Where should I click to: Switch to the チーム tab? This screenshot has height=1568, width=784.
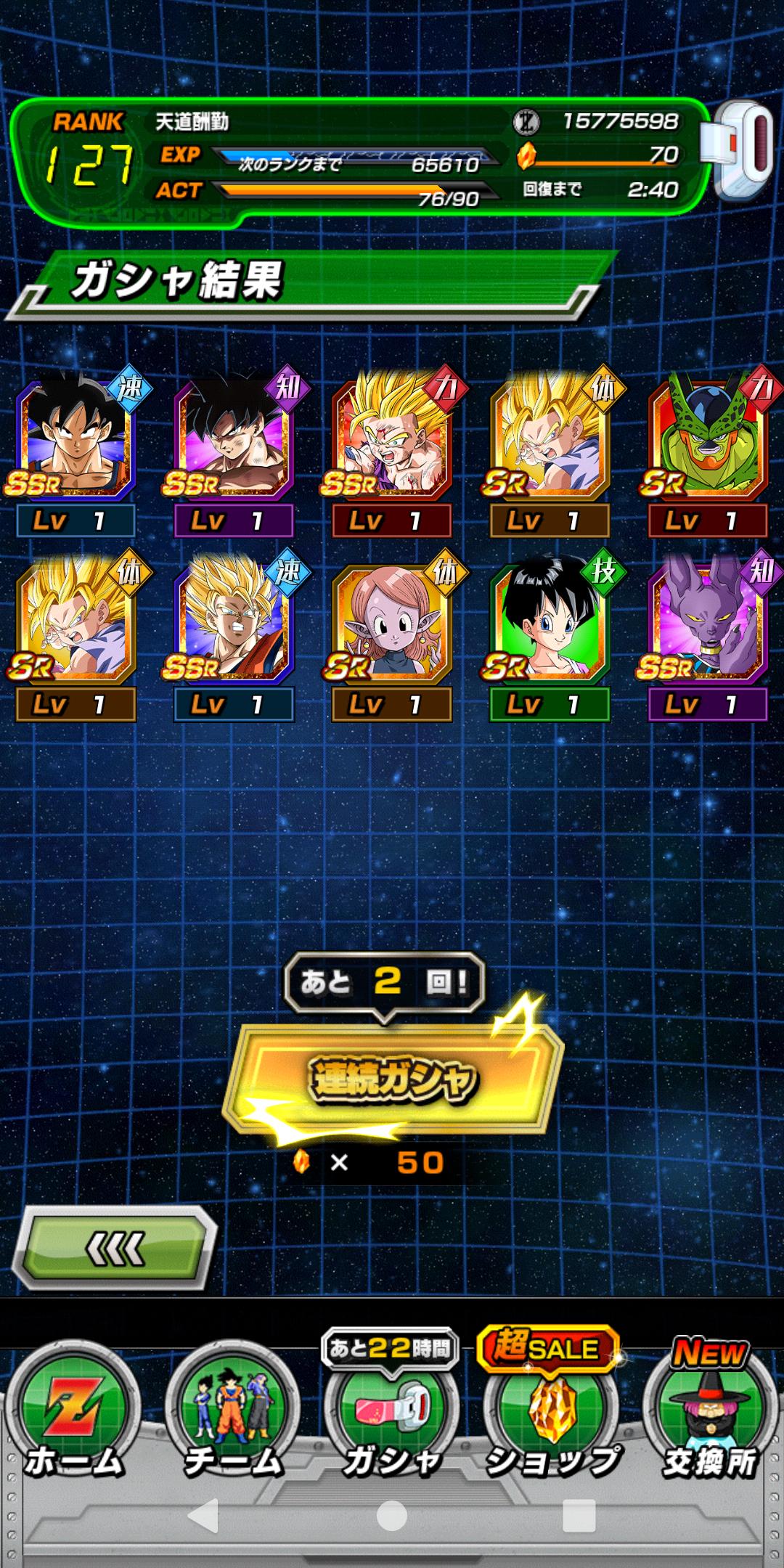pyautogui.click(x=232, y=1412)
